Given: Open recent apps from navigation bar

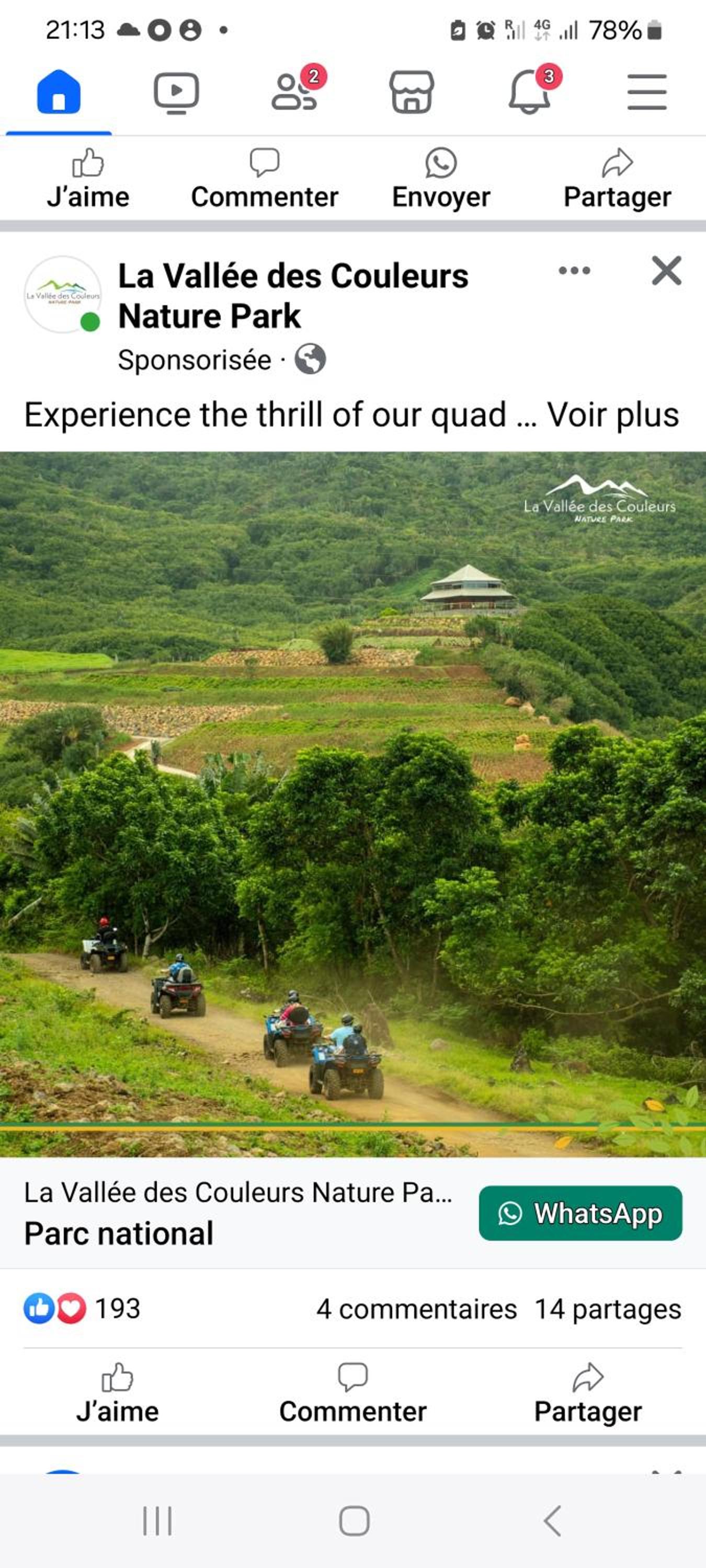Looking at the screenshot, I should (157, 1521).
